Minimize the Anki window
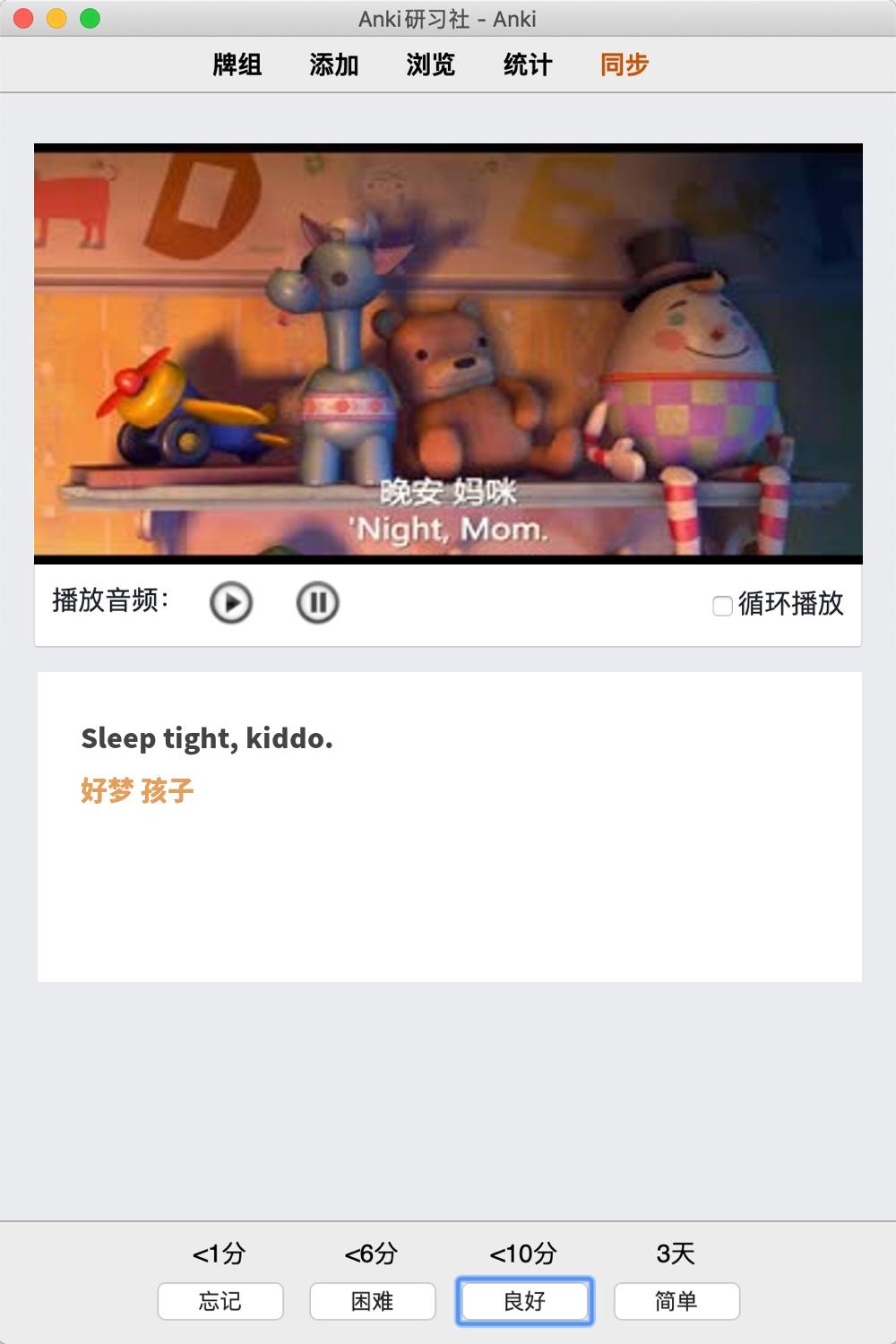The height and width of the screenshot is (1344, 896). pyautogui.click(x=56, y=19)
